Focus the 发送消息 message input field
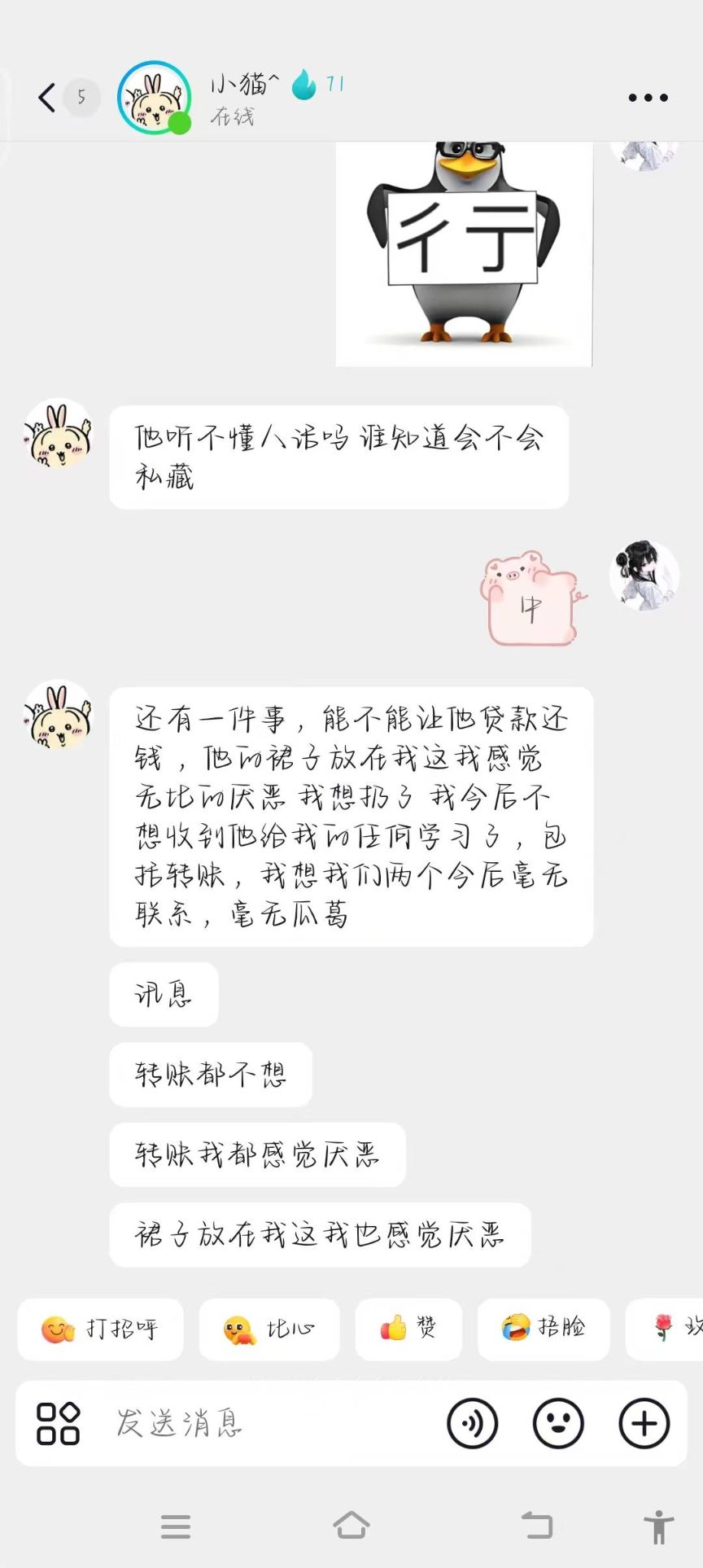 (269, 1424)
